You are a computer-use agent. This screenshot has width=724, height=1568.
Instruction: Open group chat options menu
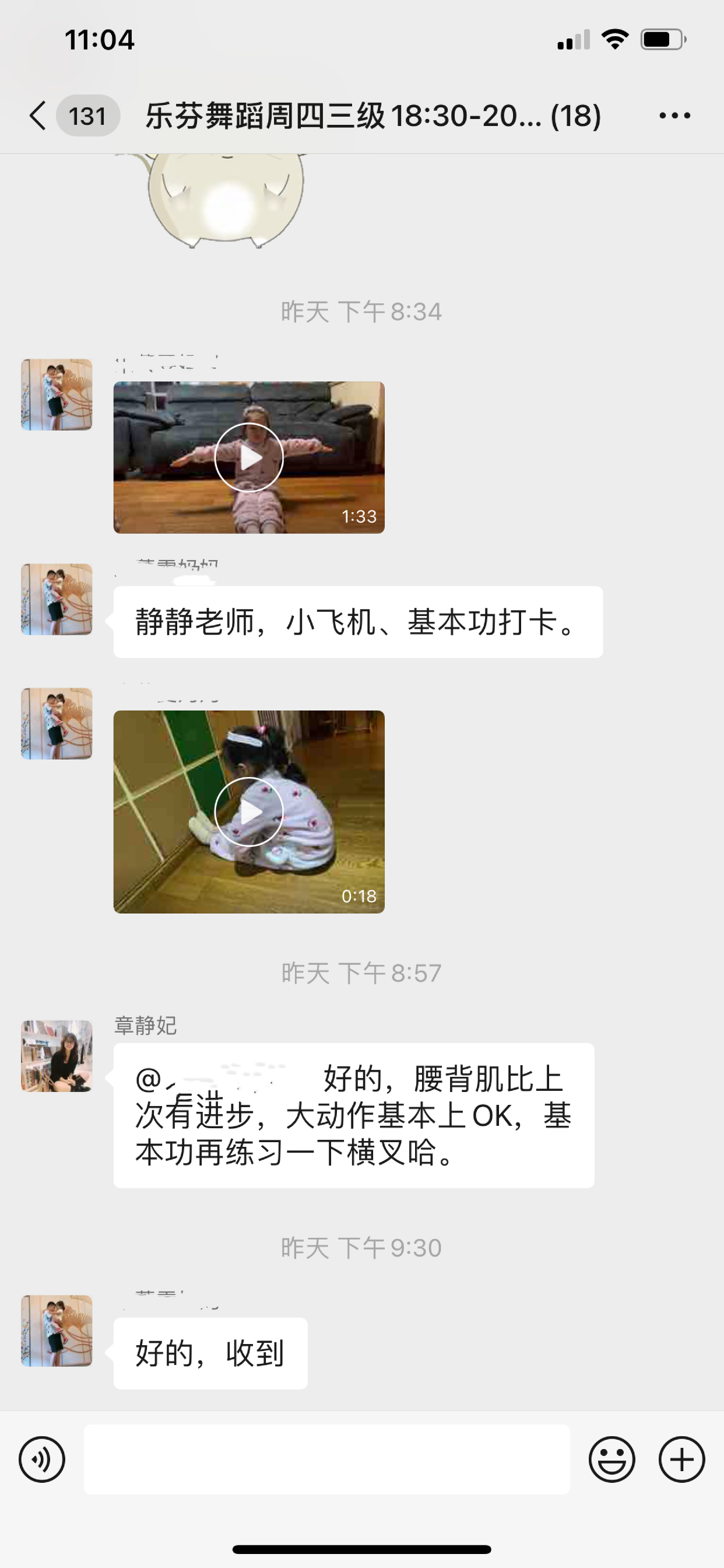coord(674,115)
